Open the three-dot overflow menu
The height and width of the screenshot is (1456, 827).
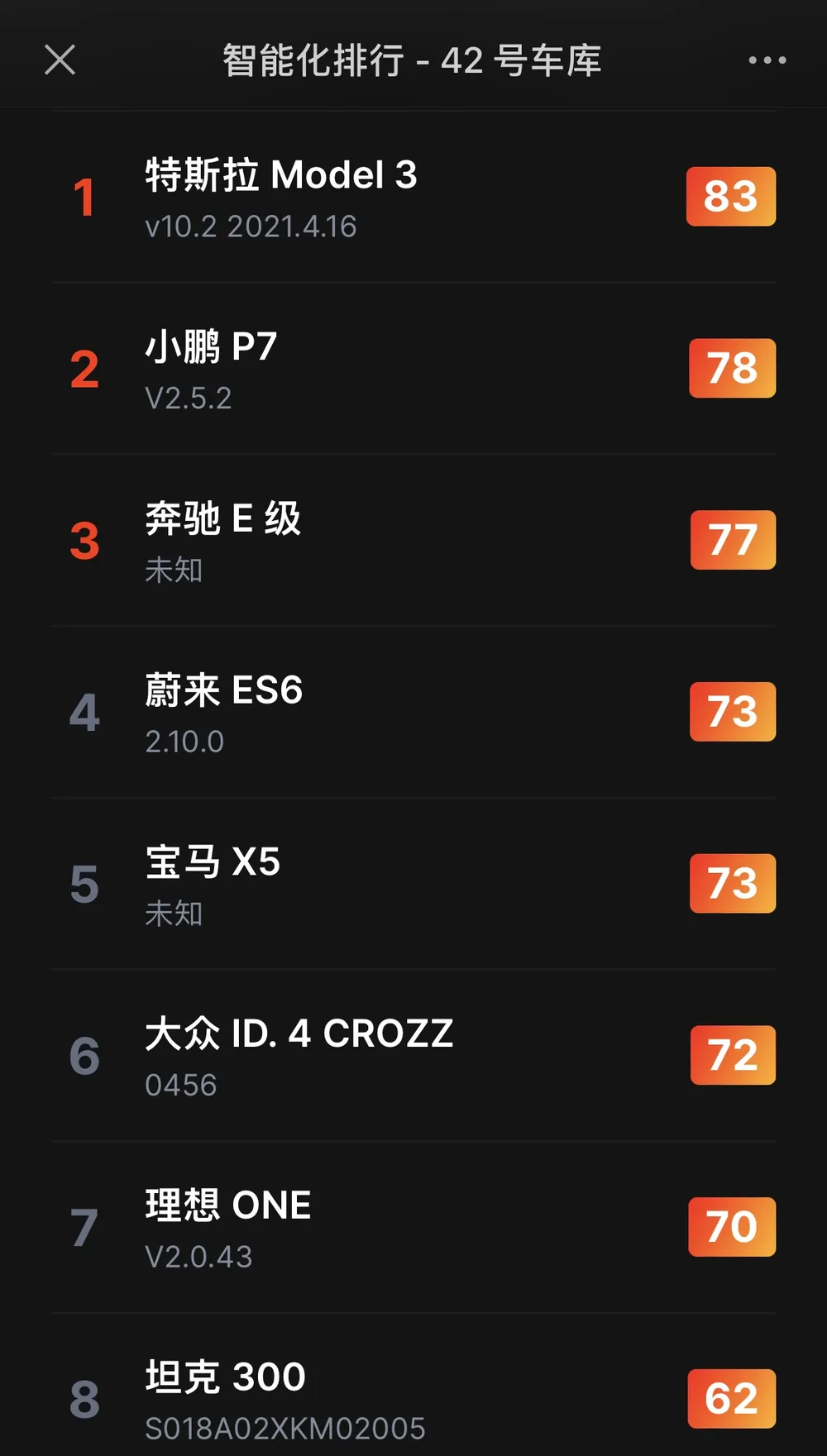click(767, 60)
